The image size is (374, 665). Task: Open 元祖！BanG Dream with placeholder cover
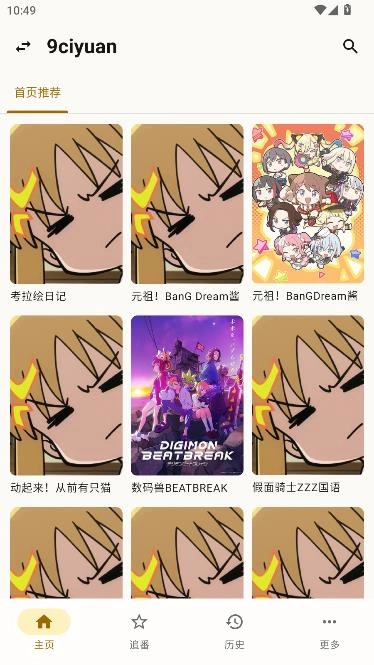187,213
